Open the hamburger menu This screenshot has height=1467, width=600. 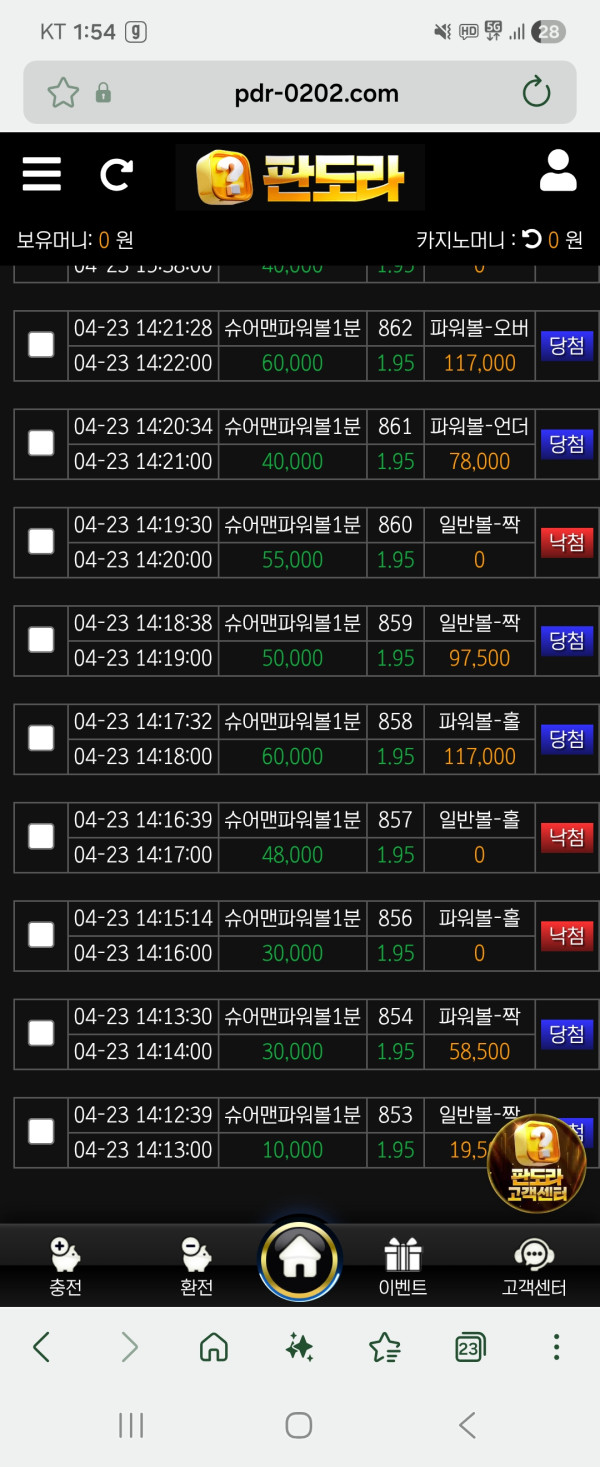point(42,173)
